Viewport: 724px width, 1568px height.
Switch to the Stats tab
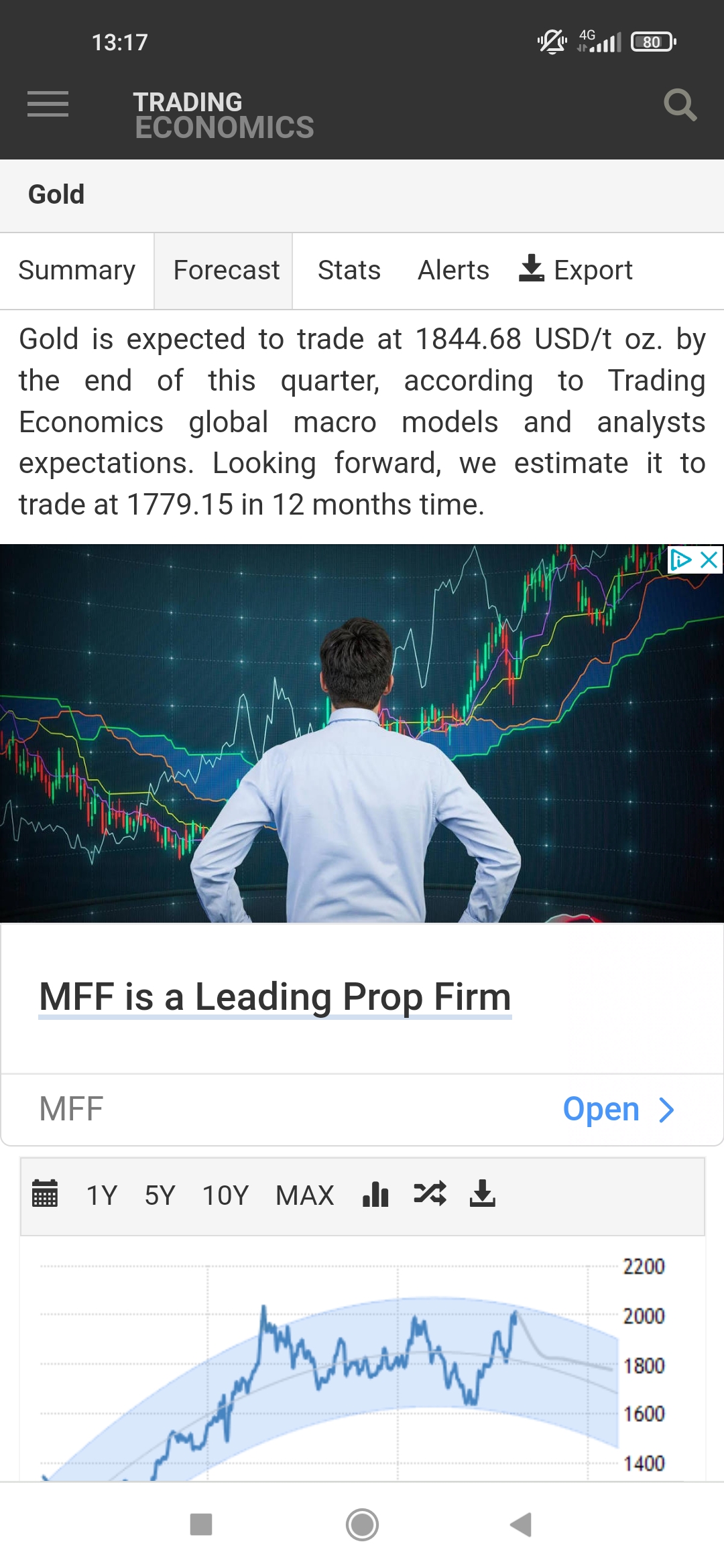[x=349, y=271]
